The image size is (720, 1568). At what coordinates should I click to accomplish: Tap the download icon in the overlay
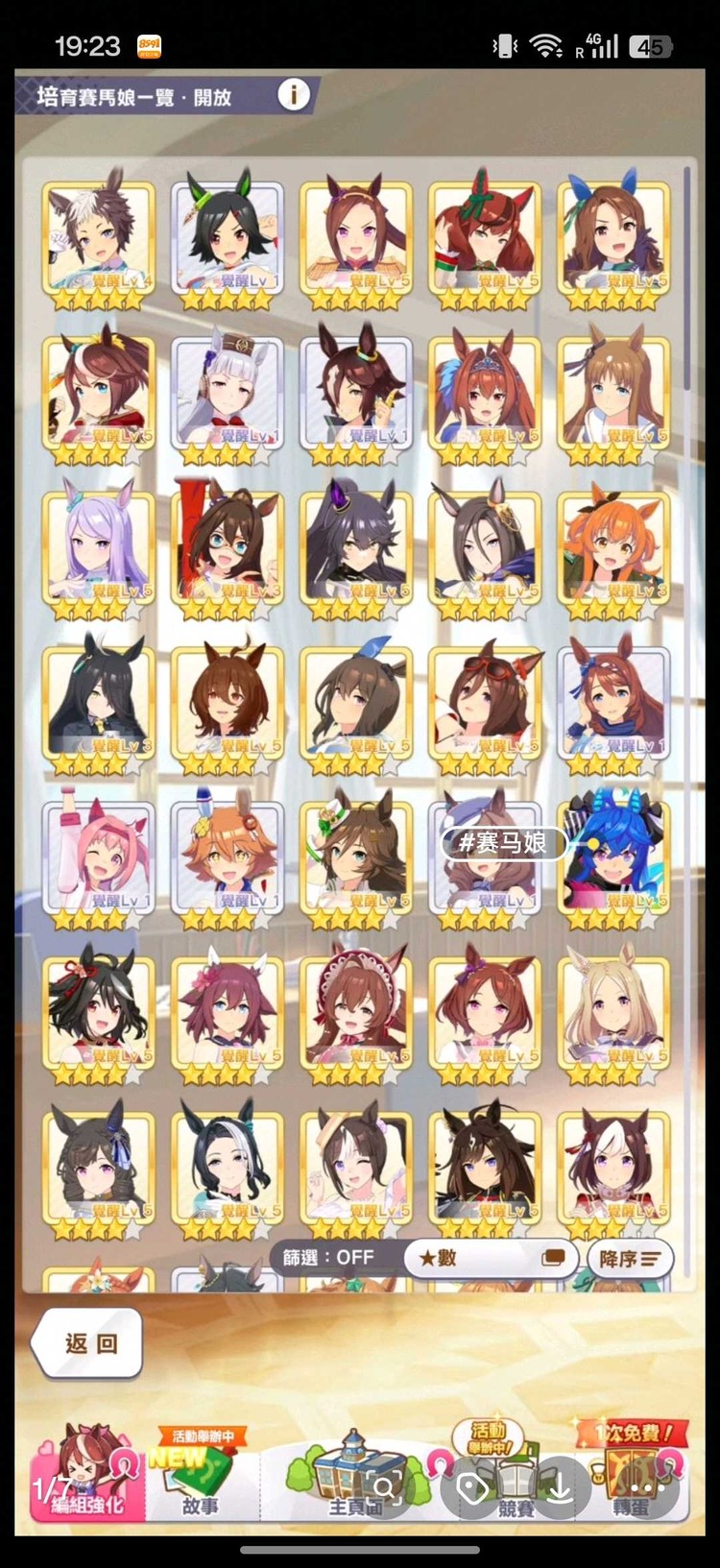tap(560, 1487)
